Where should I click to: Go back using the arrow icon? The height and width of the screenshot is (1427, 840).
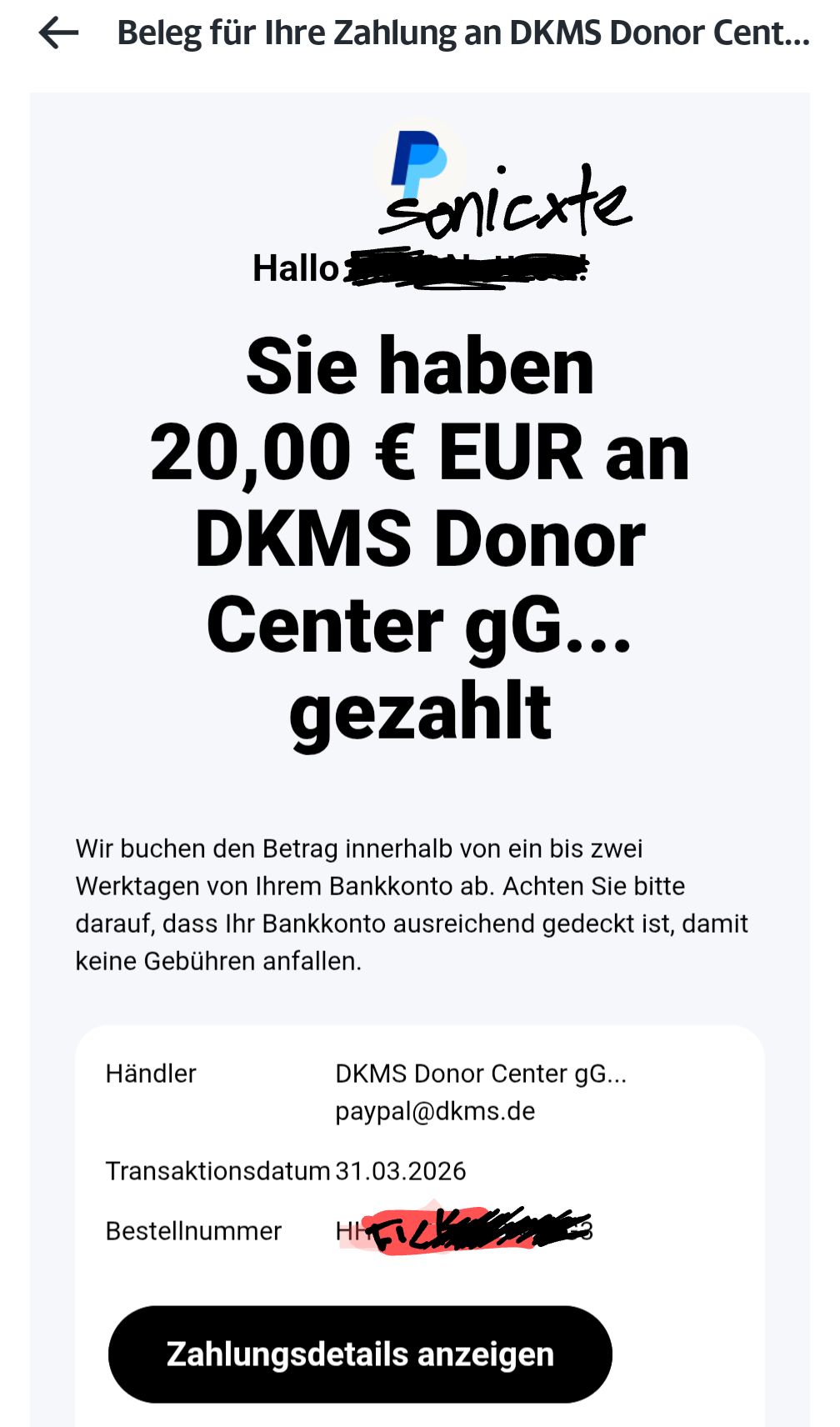click(x=58, y=33)
